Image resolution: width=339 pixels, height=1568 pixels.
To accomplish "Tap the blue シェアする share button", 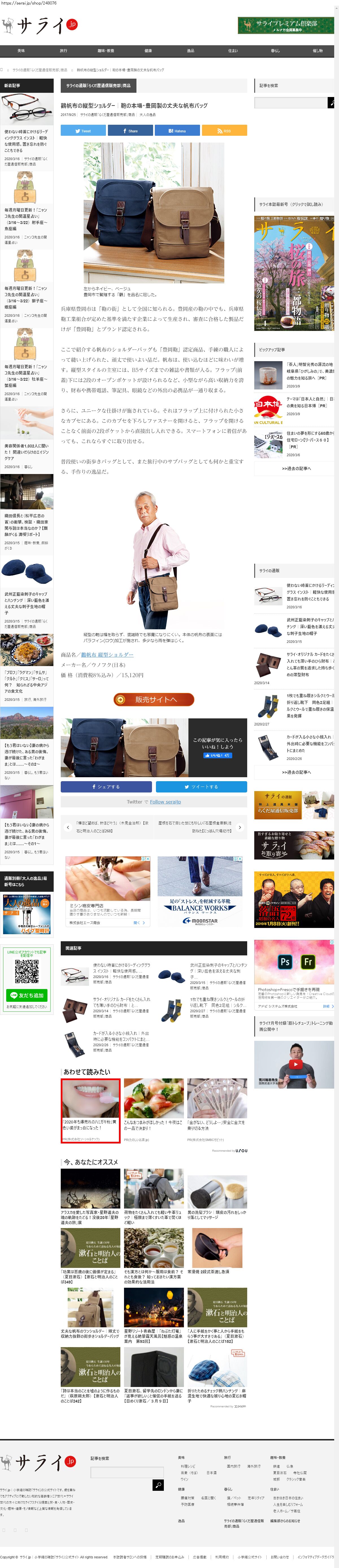I will (106, 787).
